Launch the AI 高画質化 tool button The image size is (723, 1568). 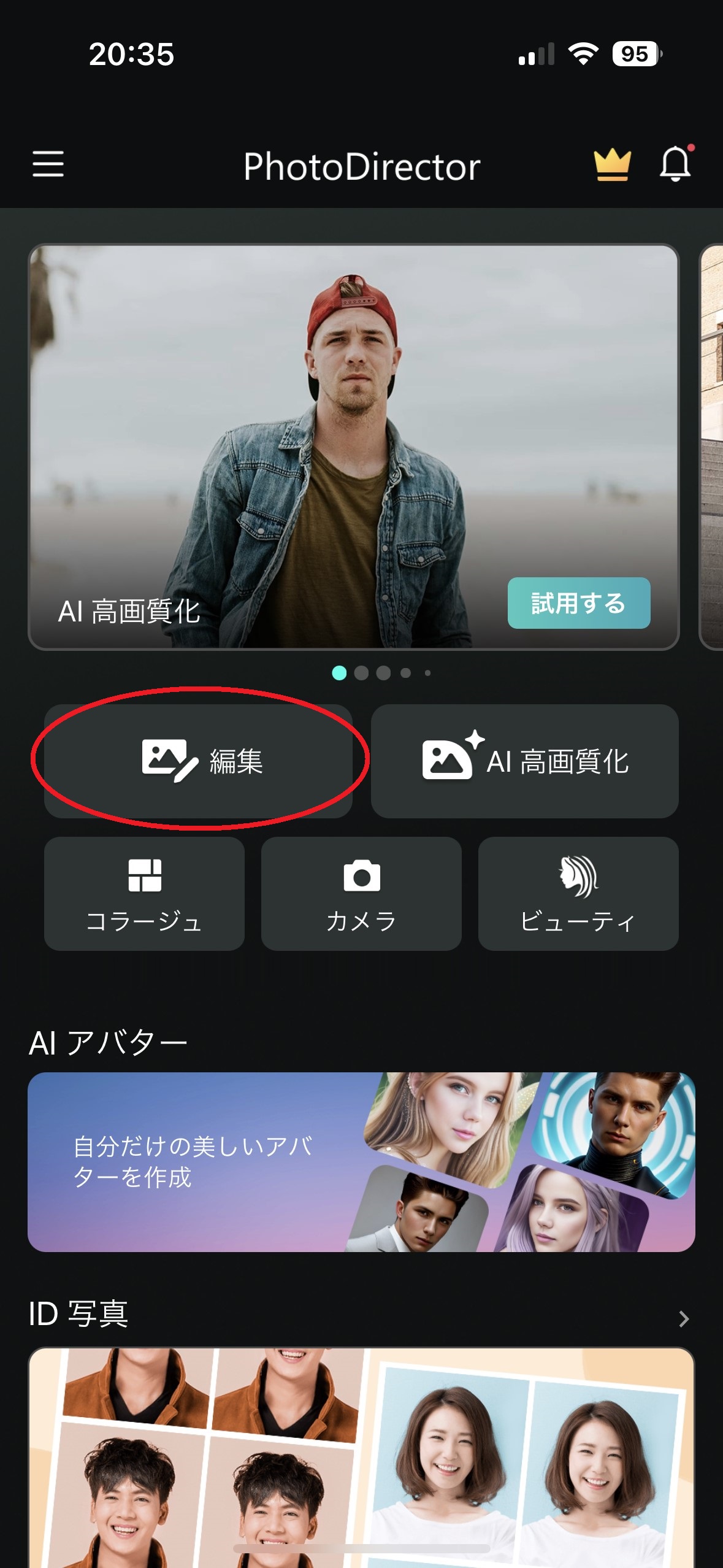click(x=524, y=761)
